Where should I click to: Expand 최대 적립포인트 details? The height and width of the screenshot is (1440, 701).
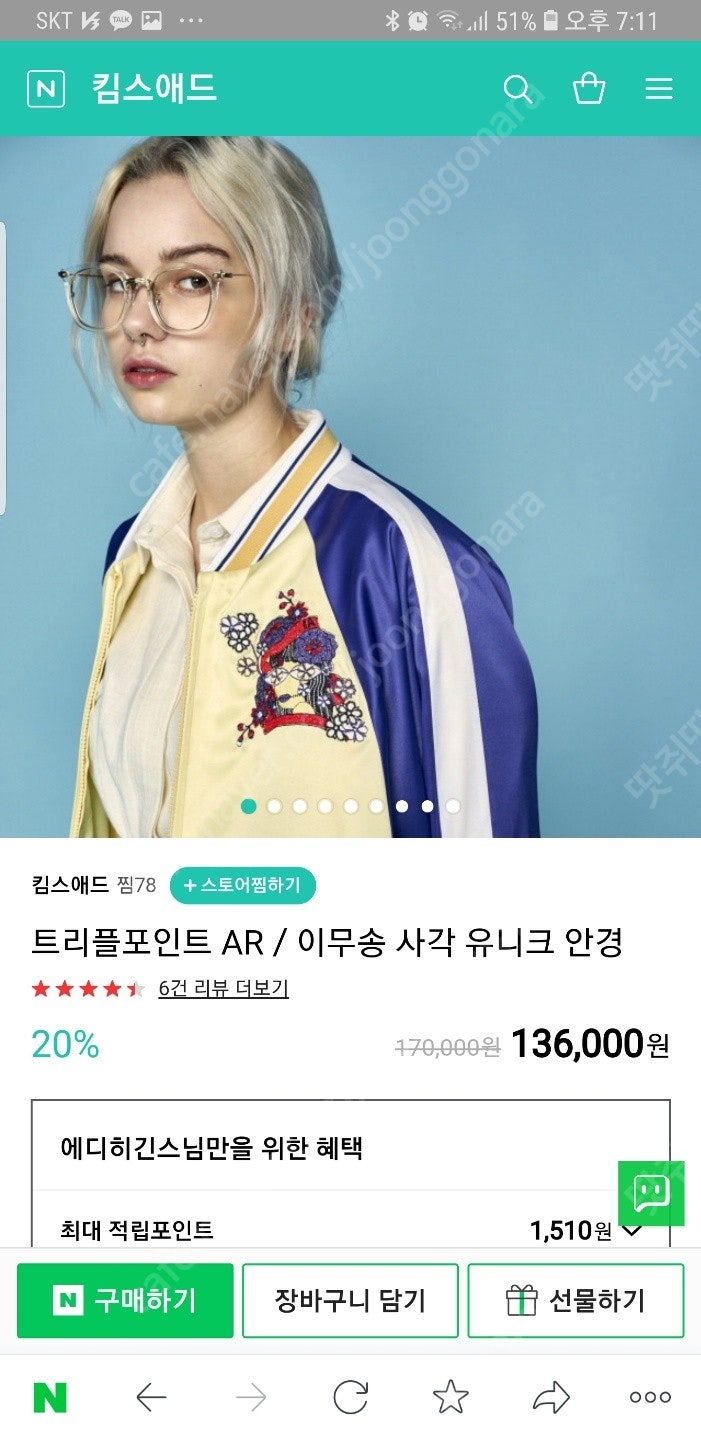point(631,1229)
